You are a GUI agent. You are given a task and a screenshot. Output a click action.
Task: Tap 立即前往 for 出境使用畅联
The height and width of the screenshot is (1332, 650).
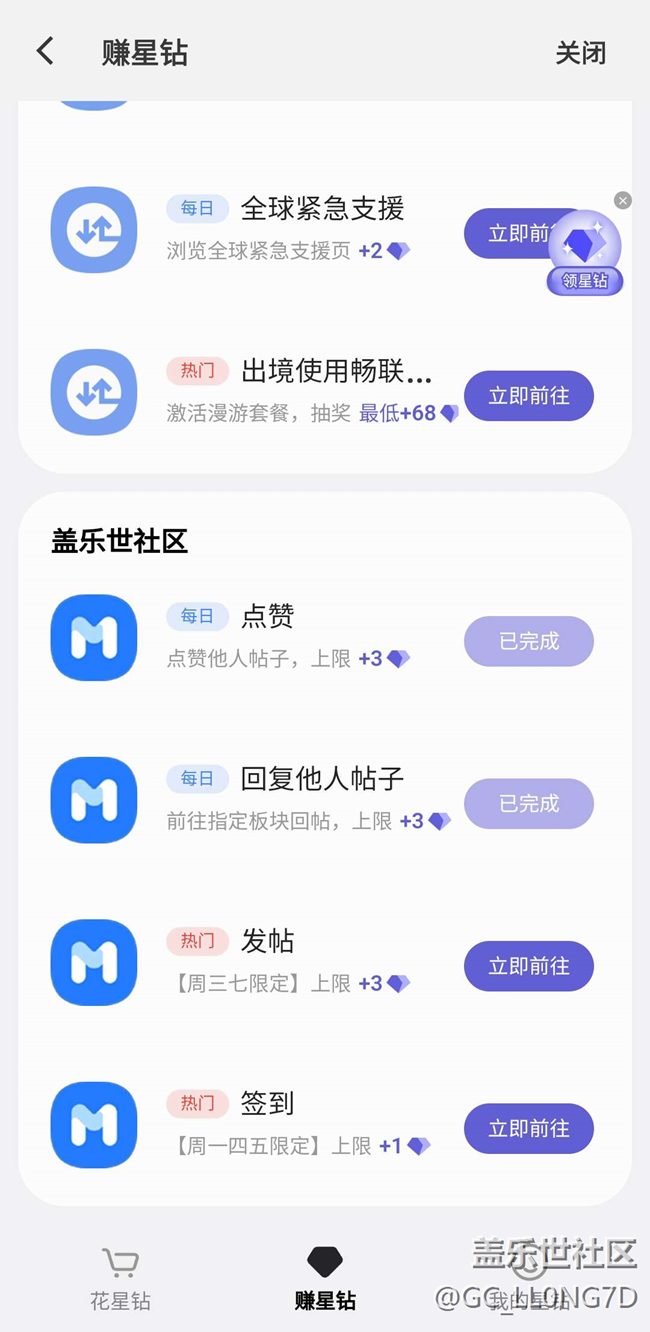(528, 396)
